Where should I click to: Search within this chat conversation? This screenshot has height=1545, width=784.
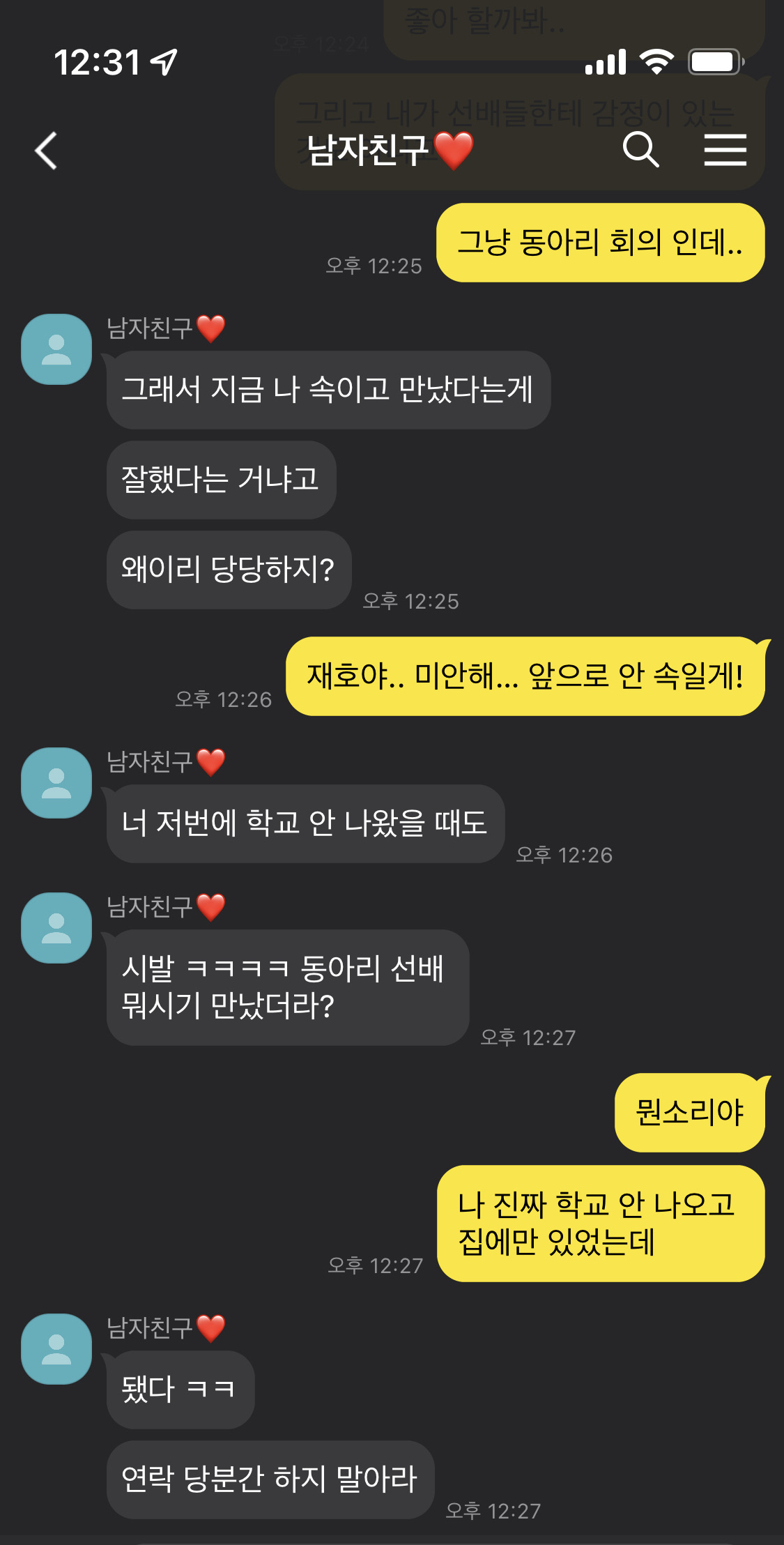(x=640, y=149)
